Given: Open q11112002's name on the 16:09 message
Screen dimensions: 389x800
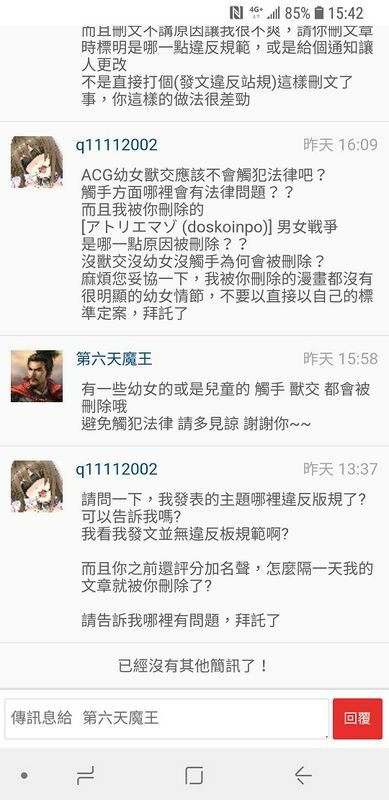Looking at the screenshot, I should pos(116,145).
